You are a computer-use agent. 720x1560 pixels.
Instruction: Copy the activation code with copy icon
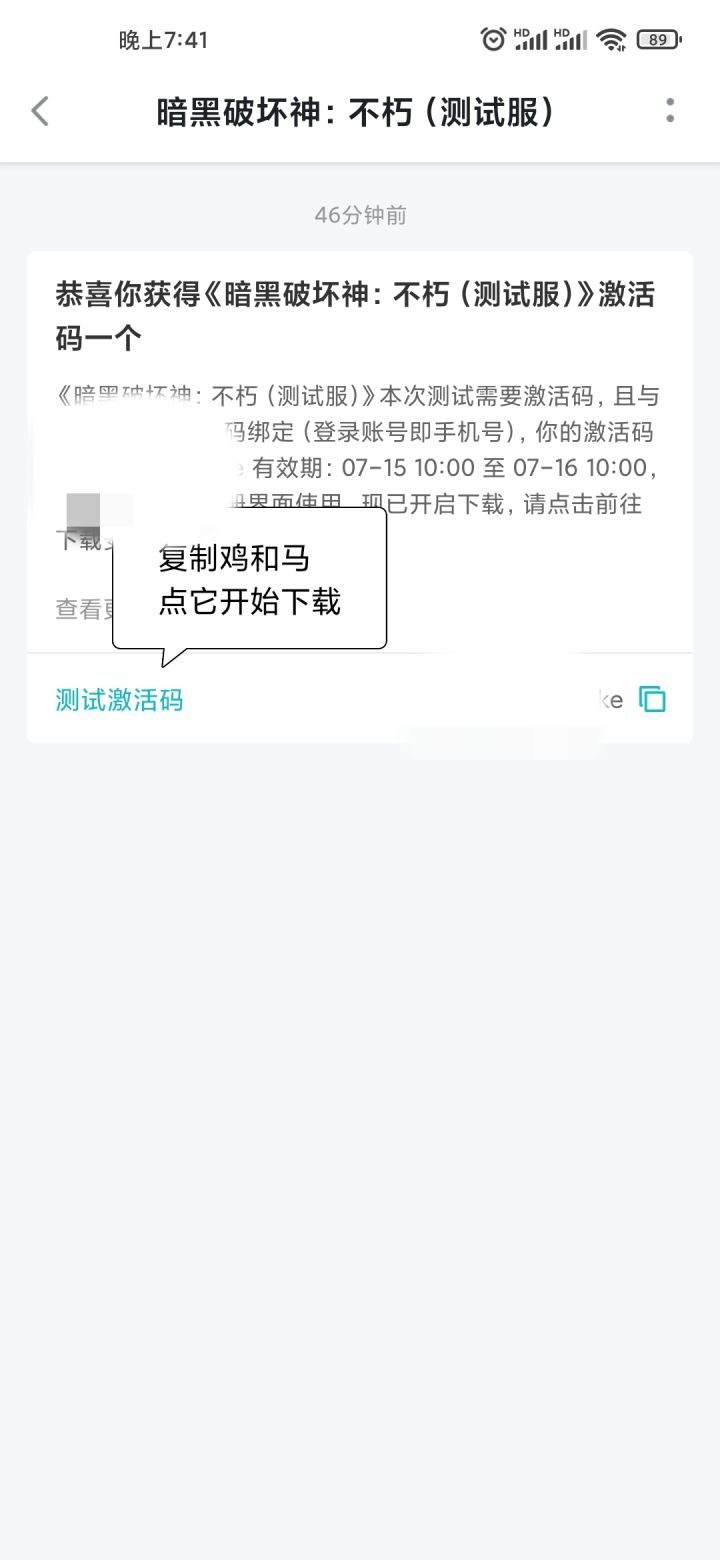click(x=652, y=699)
